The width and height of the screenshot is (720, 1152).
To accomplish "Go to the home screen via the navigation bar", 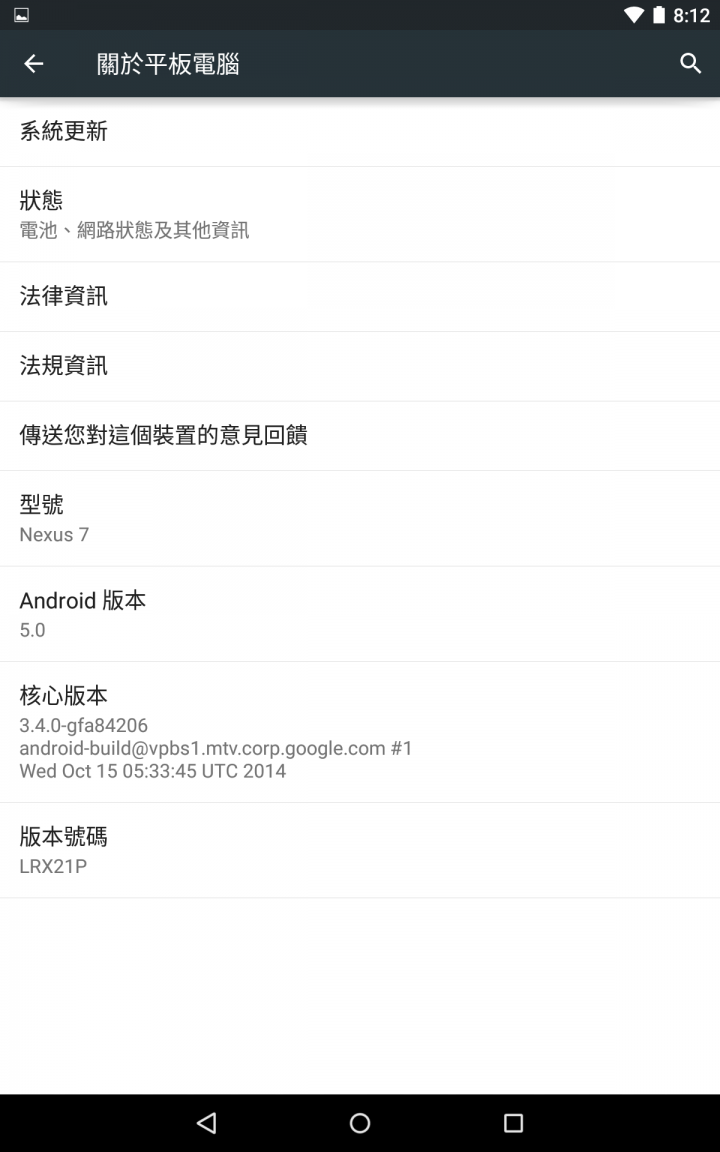I will [x=360, y=1123].
